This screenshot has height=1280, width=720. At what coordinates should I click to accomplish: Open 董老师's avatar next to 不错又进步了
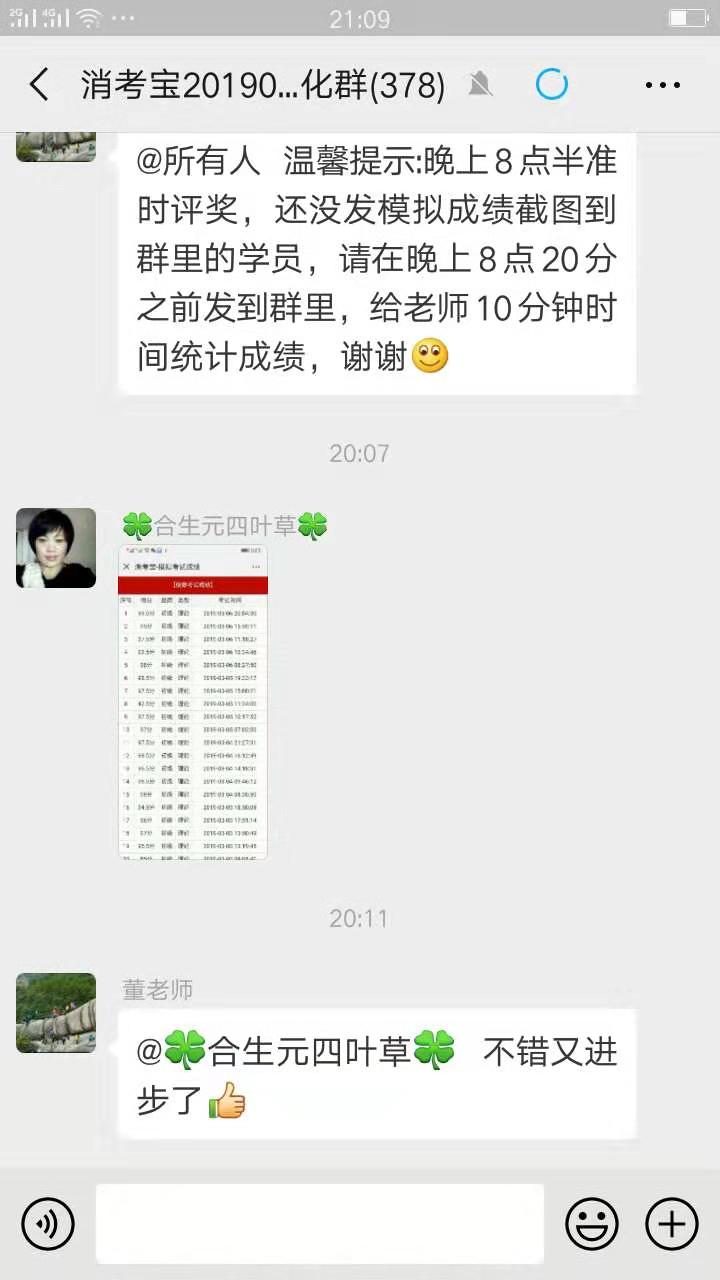click(x=56, y=1012)
